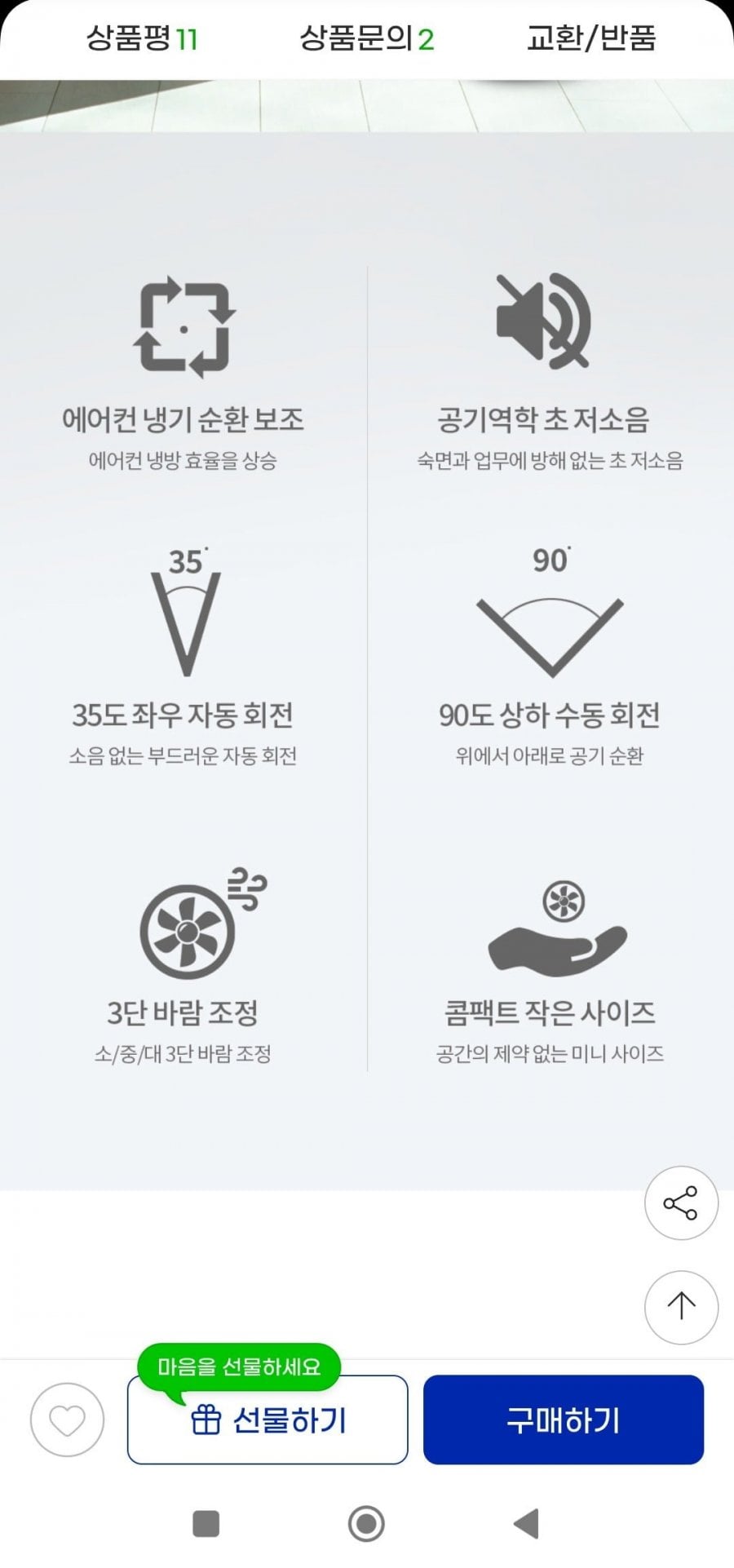The image size is (734, 1568).
Task: Share this product
Action: click(x=681, y=1203)
